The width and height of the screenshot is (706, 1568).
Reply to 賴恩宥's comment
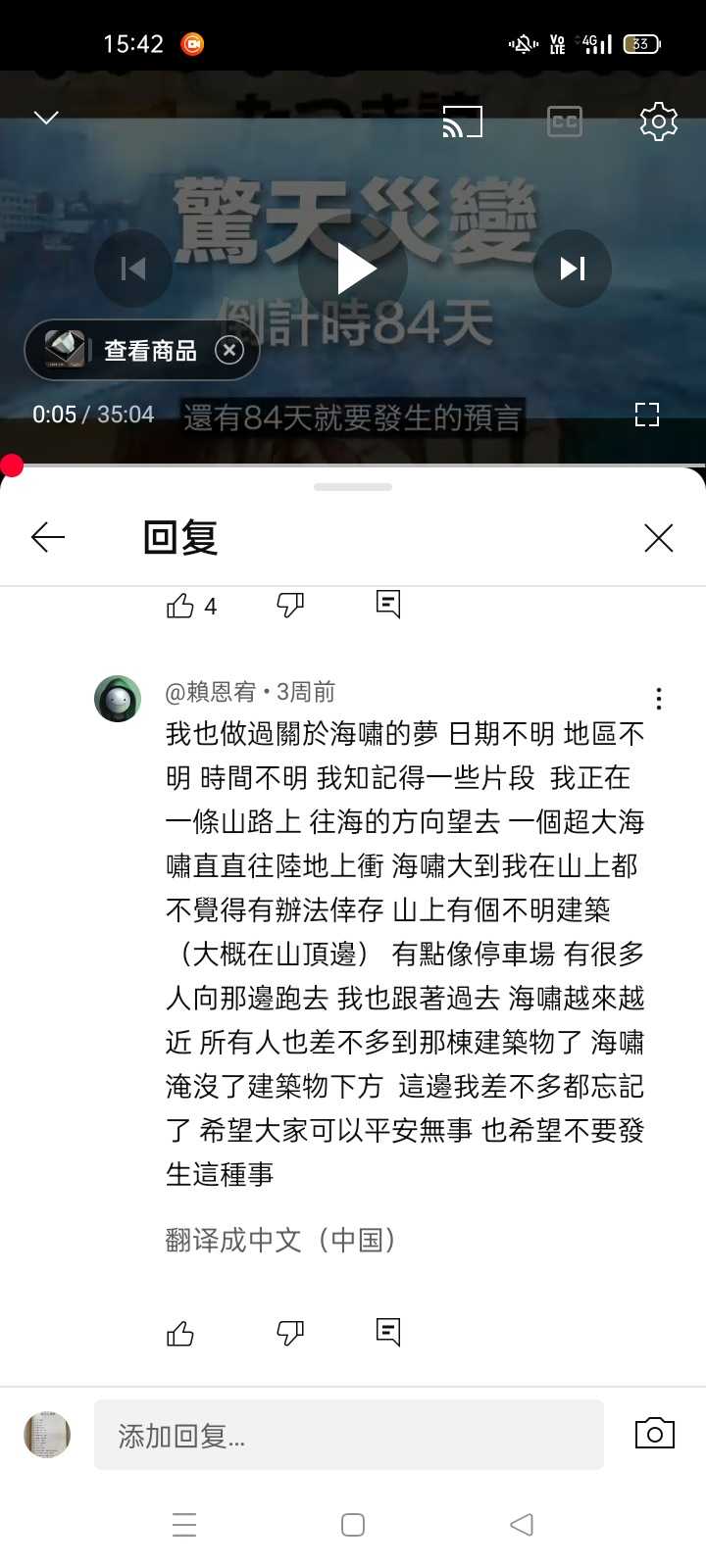388,1332
